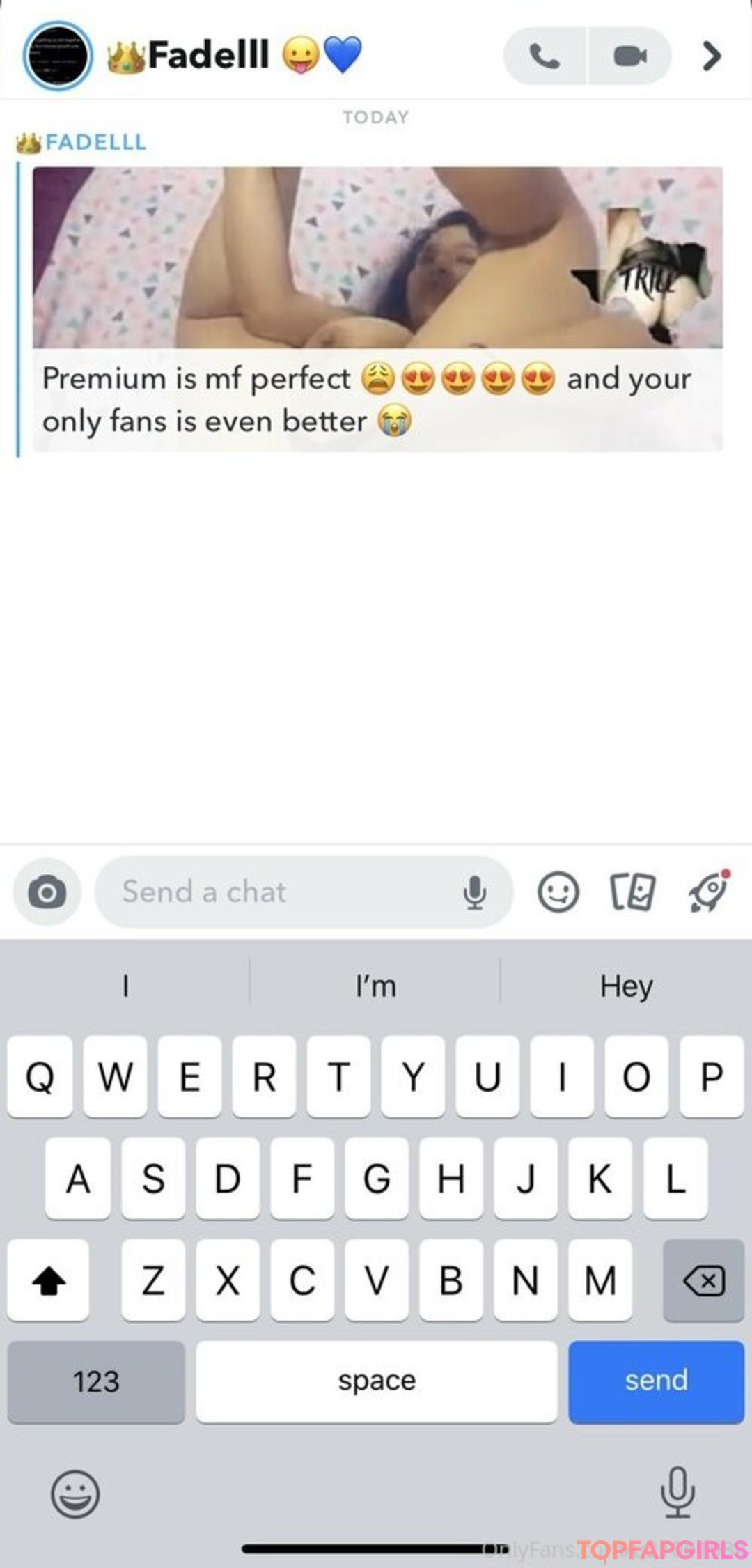The image size is (752, 1568).
Task: Open the camera from the chat bar
Action: click(x=47, y=892)
